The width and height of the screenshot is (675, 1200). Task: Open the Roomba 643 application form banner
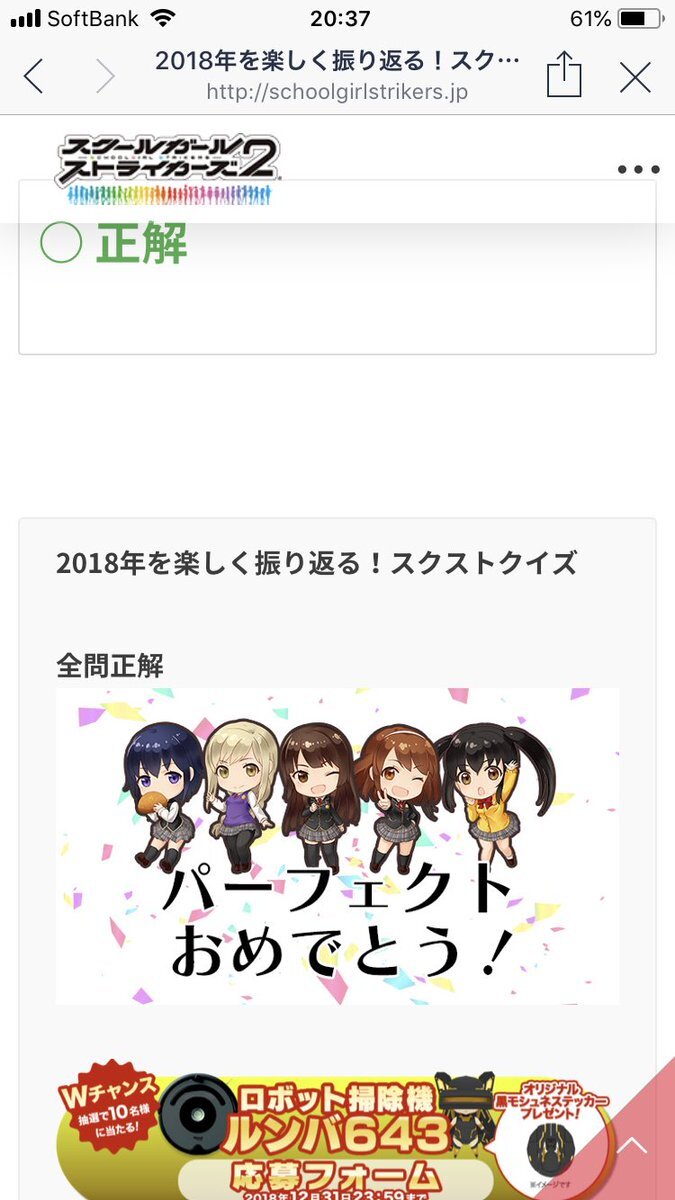click(330, 1135)
